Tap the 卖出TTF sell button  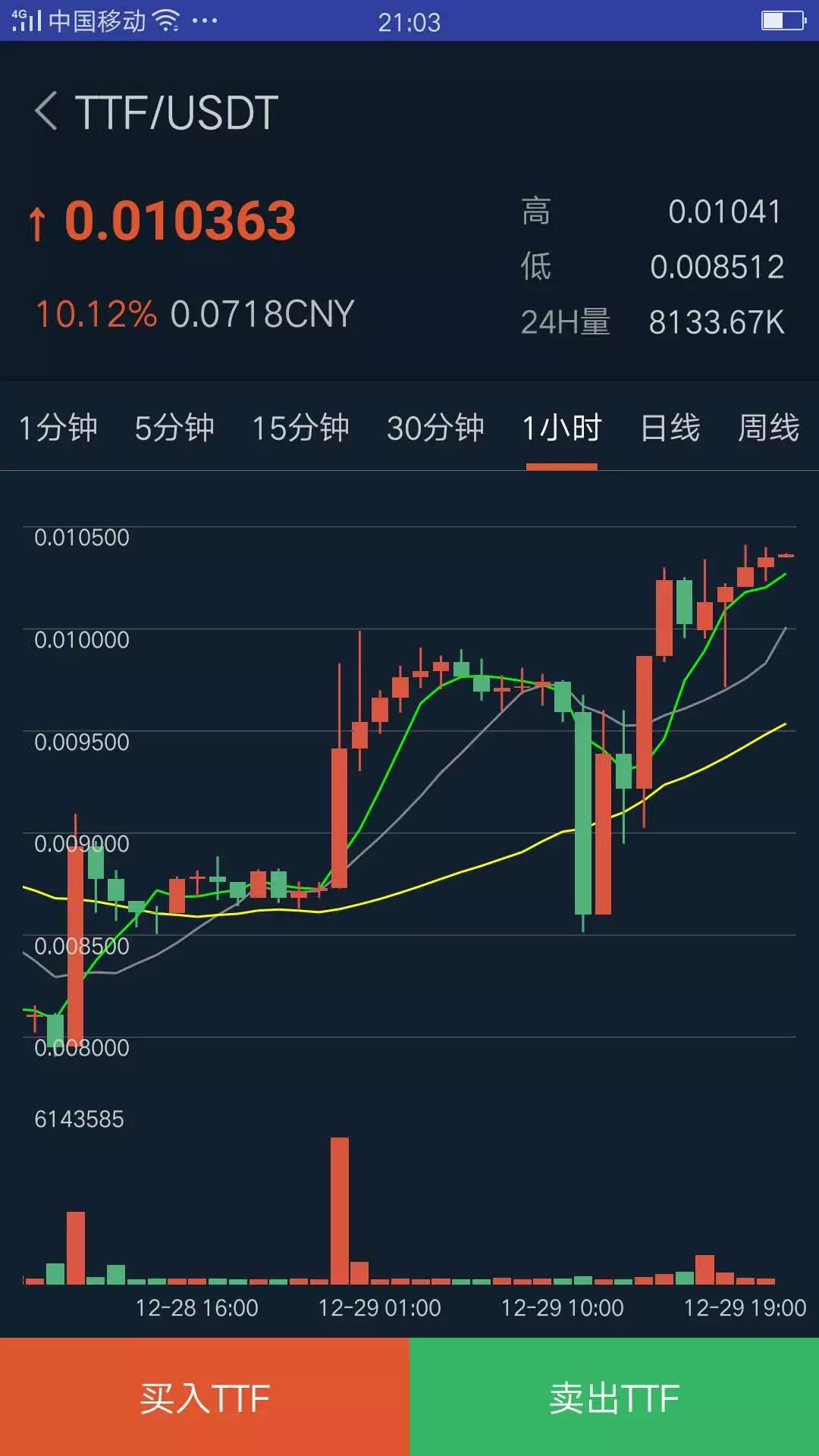(614, 1397)
